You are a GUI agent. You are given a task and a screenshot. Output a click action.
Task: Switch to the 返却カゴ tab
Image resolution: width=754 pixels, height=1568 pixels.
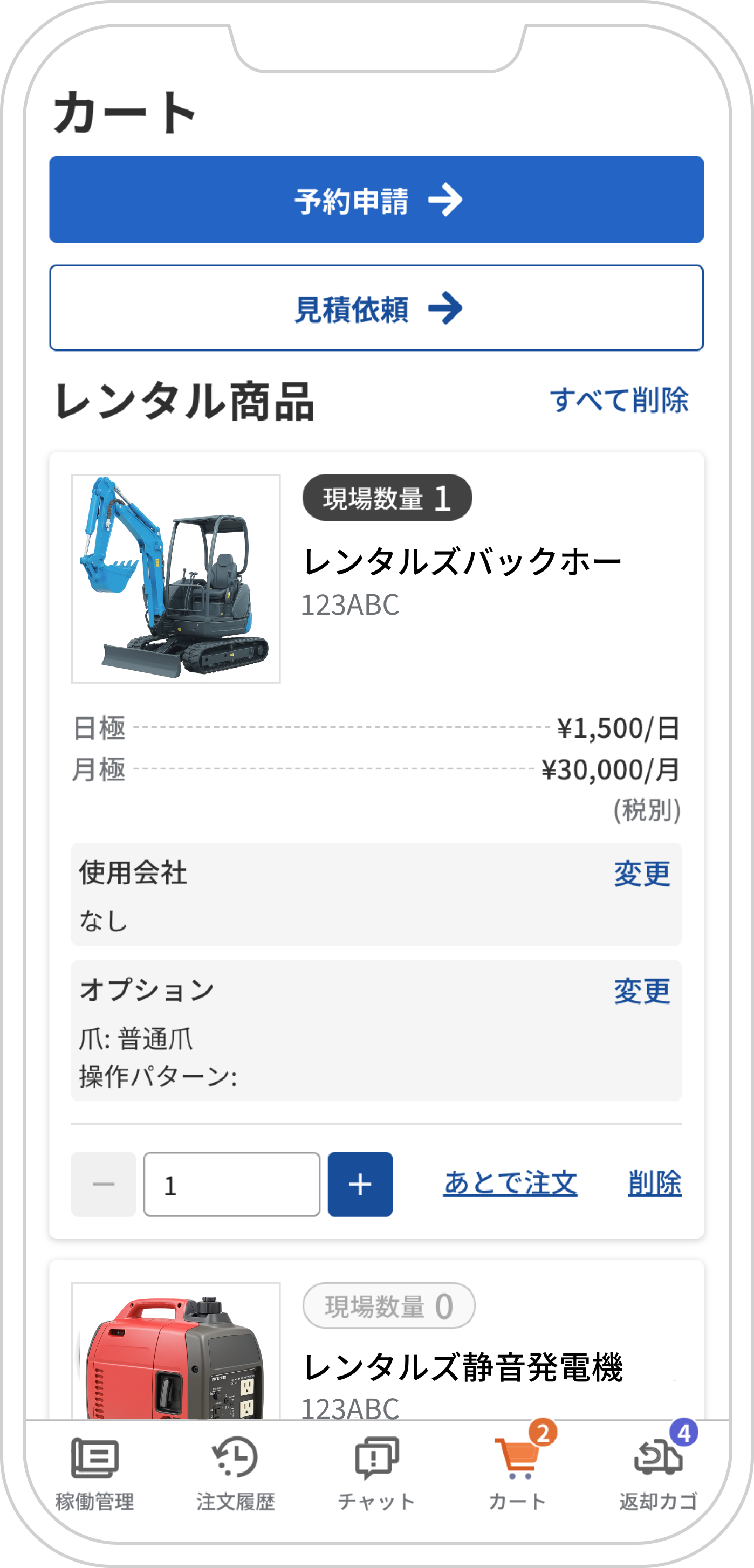[x=659, y=1473]
